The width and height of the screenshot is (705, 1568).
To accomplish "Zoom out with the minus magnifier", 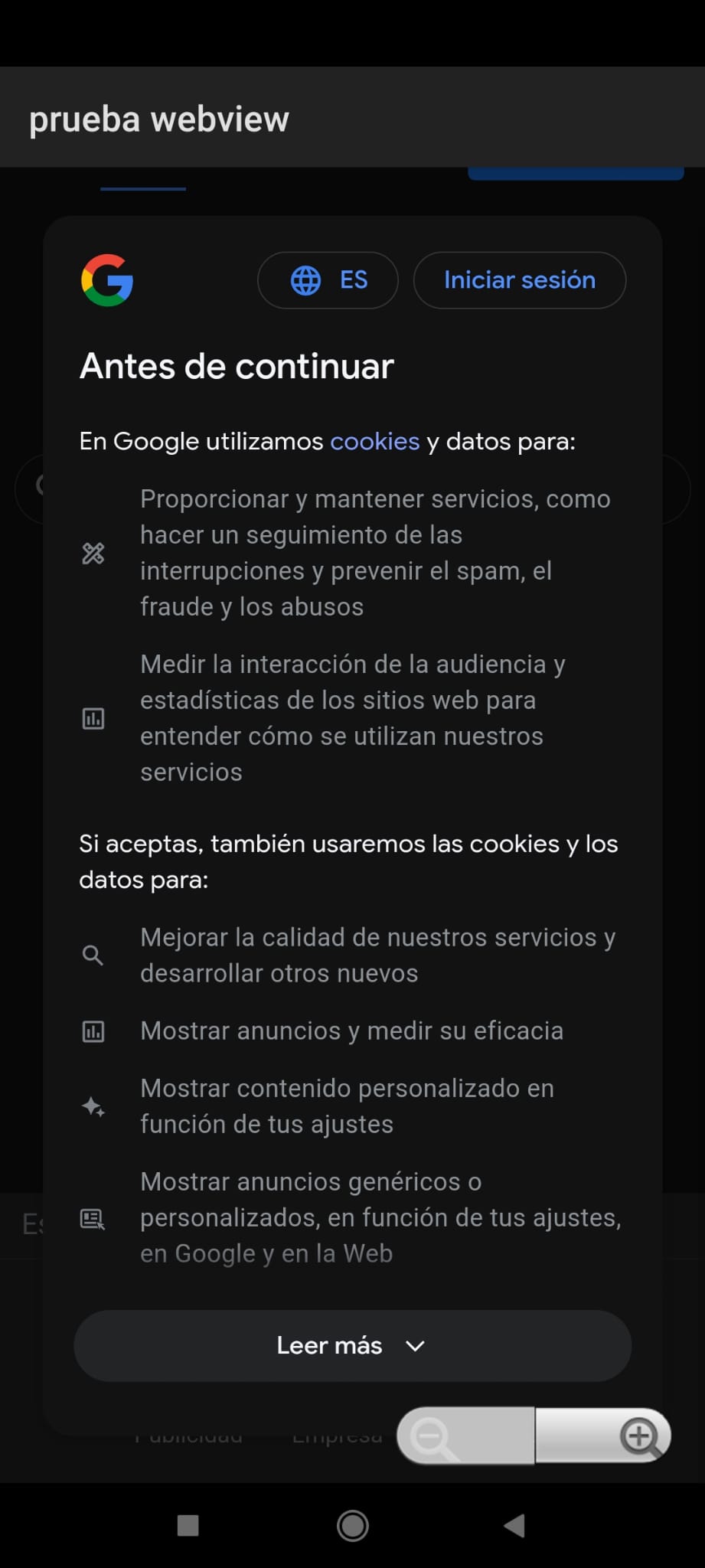I will tap(433, 1436).
